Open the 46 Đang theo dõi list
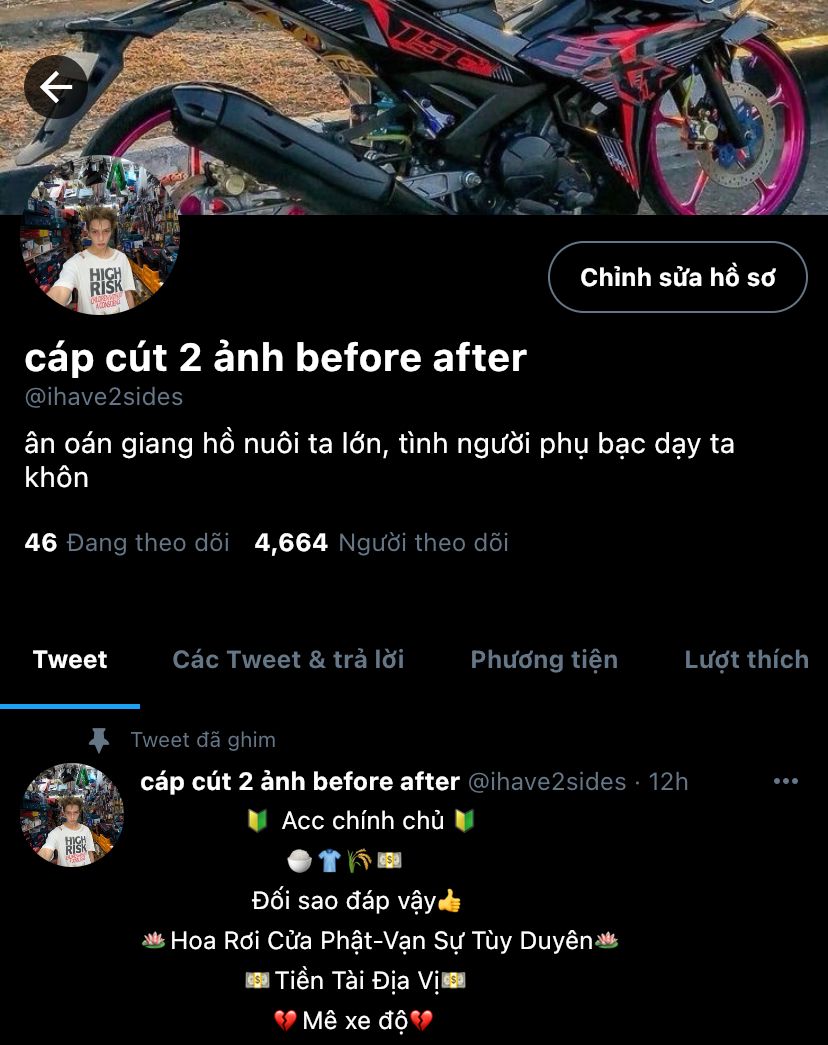This screenshot has width=828, height=1045. pyautogui.click(x=127, y=543)
